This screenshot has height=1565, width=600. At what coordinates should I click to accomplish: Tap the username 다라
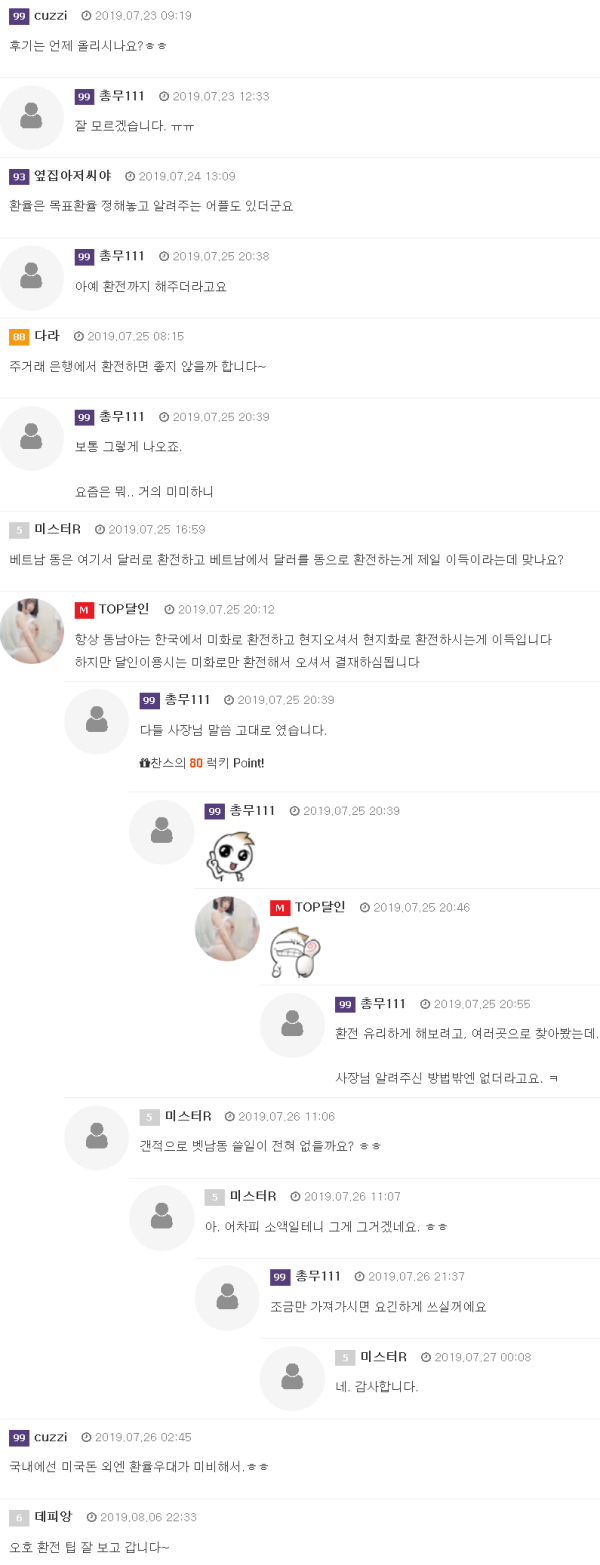[47, 336]
